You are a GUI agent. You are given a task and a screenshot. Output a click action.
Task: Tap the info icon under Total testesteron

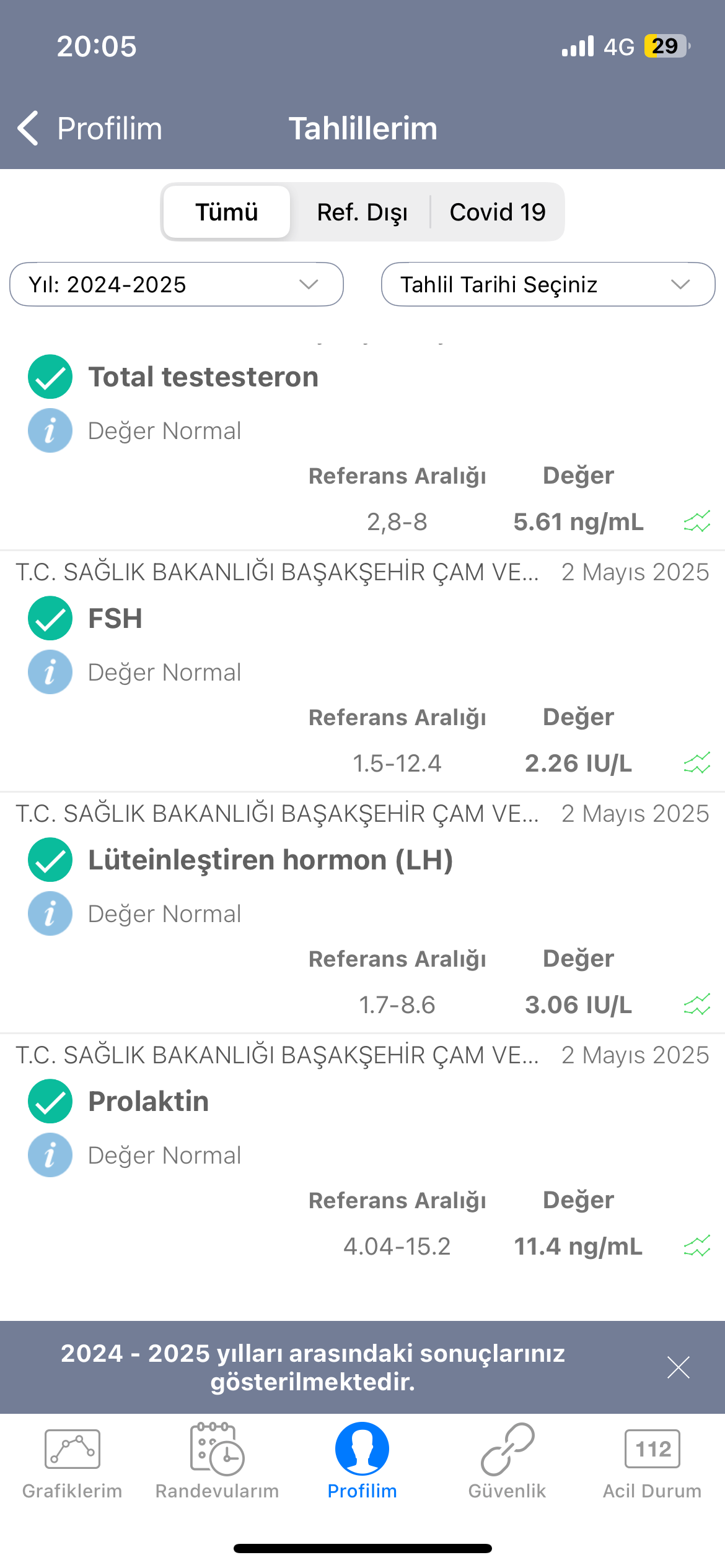(50, 430)
